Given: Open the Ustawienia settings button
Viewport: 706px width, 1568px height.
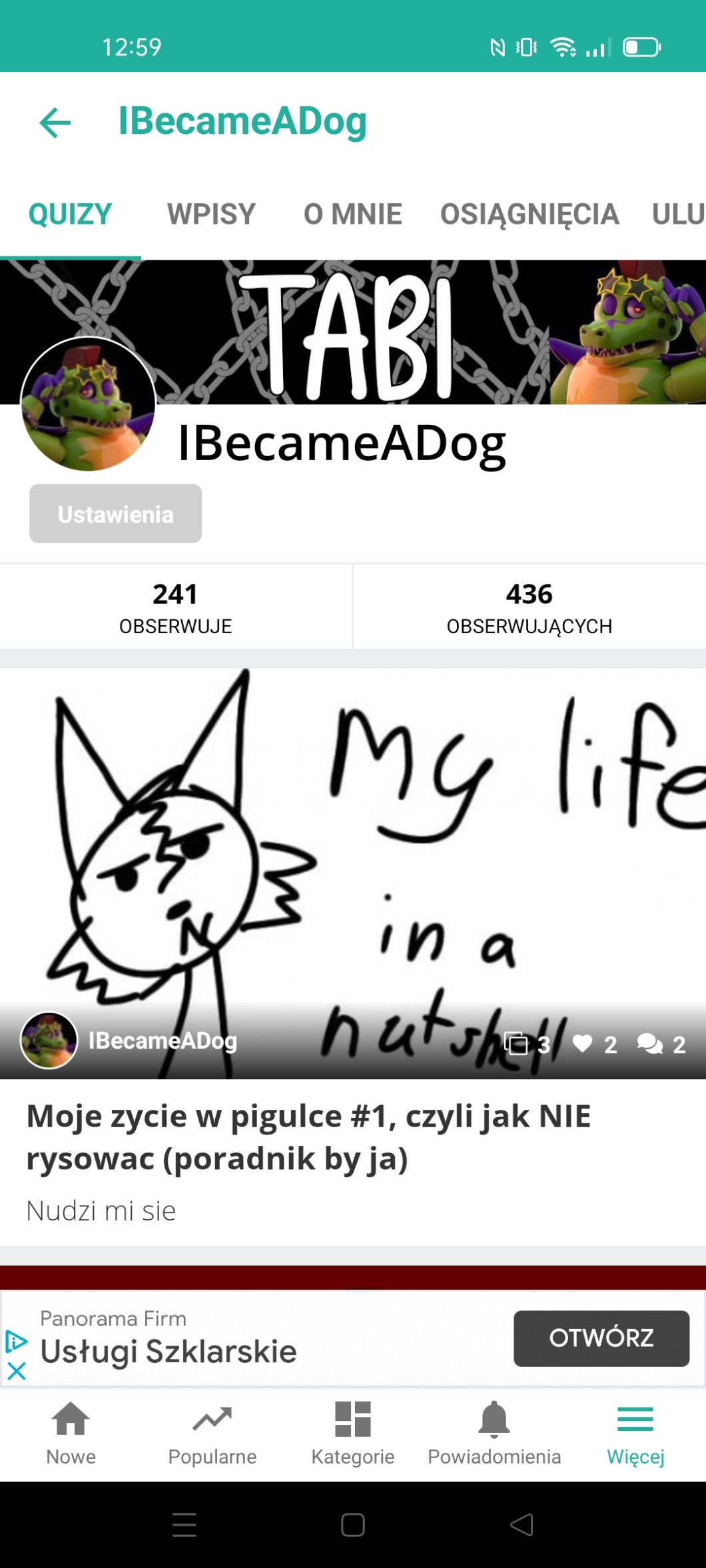Looking at the screenshot, I should click(x=115, y=513).
